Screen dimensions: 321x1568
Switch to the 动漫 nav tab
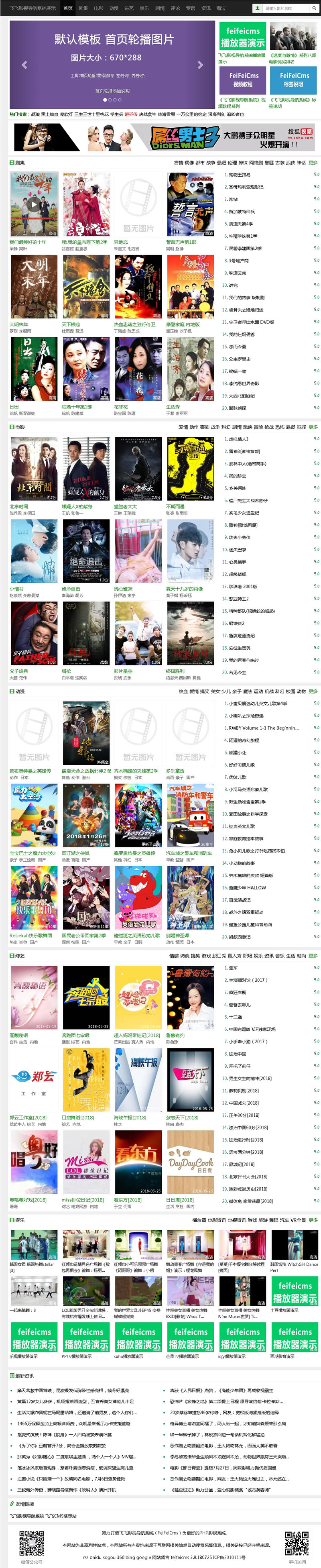(114, 8)
